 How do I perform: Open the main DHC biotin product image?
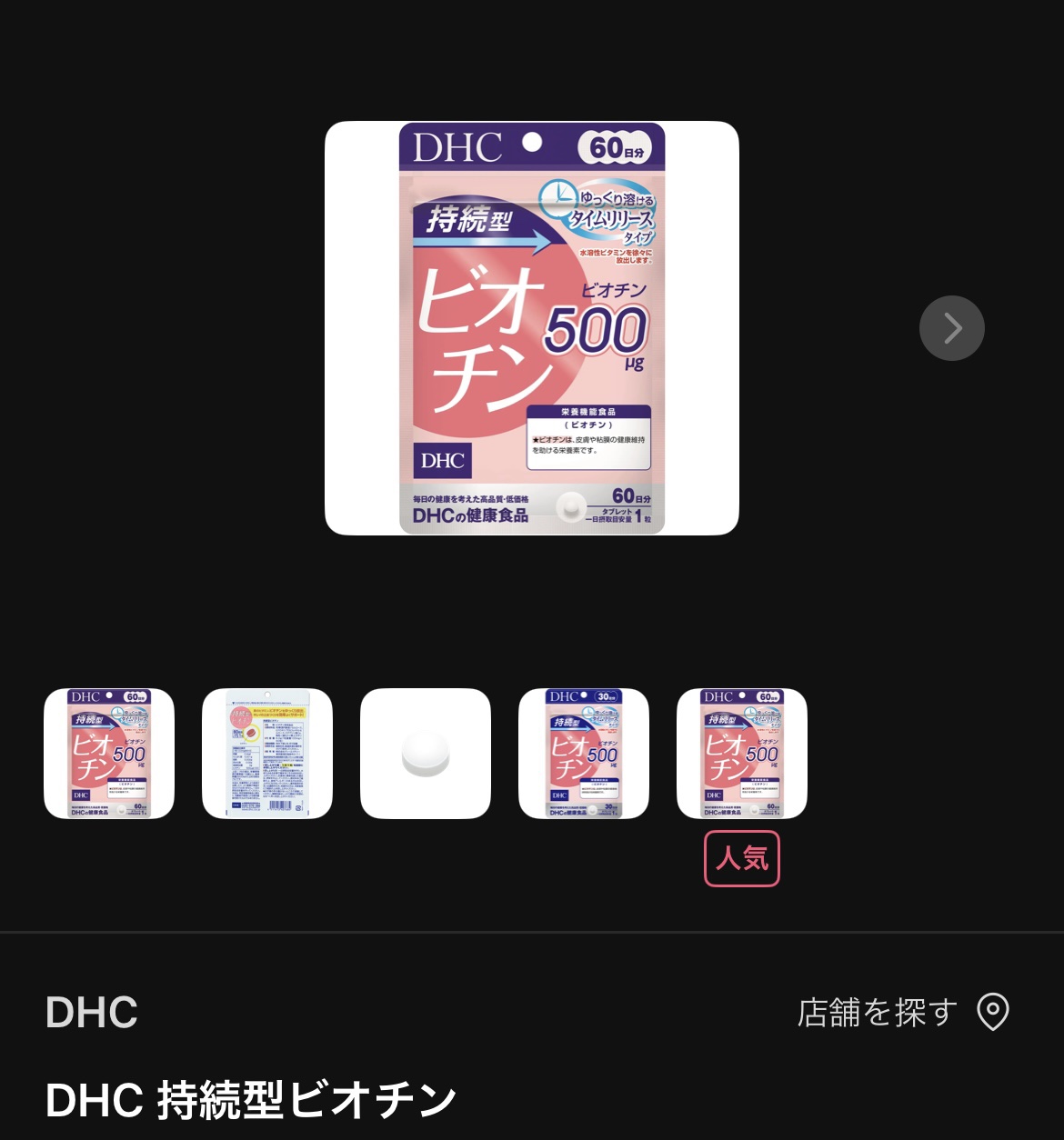(531, 328)
